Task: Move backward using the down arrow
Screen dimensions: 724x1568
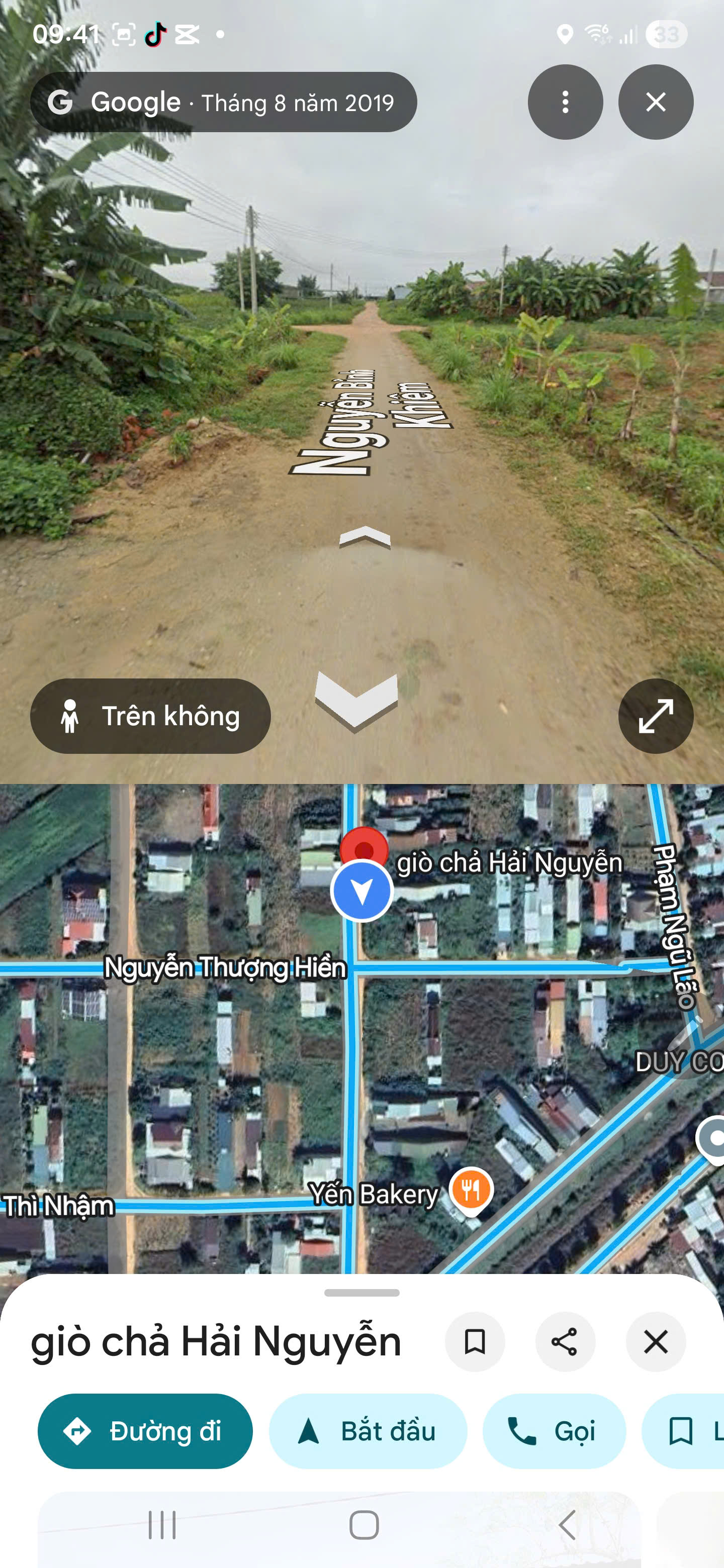Action: 356,702
